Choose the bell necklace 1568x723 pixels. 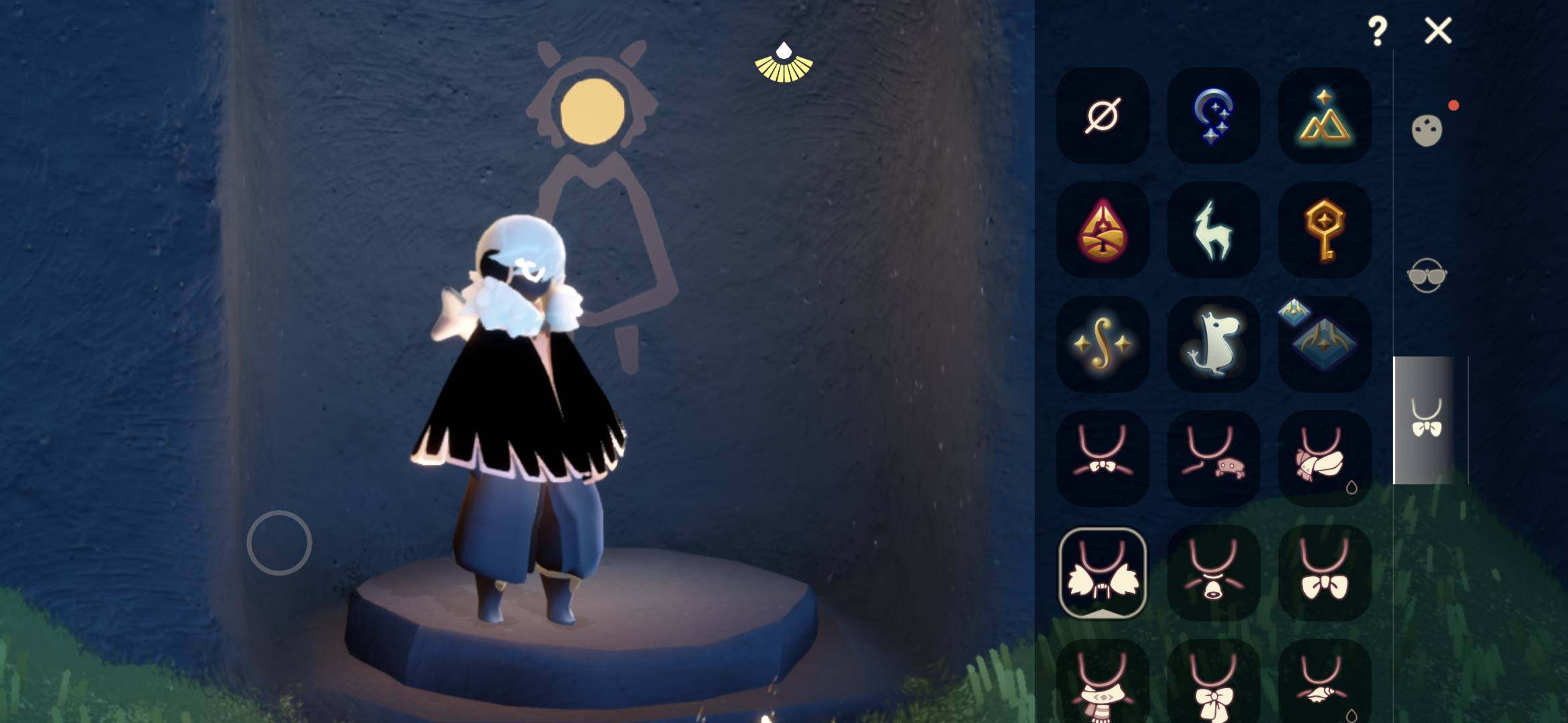[1213, 573]
